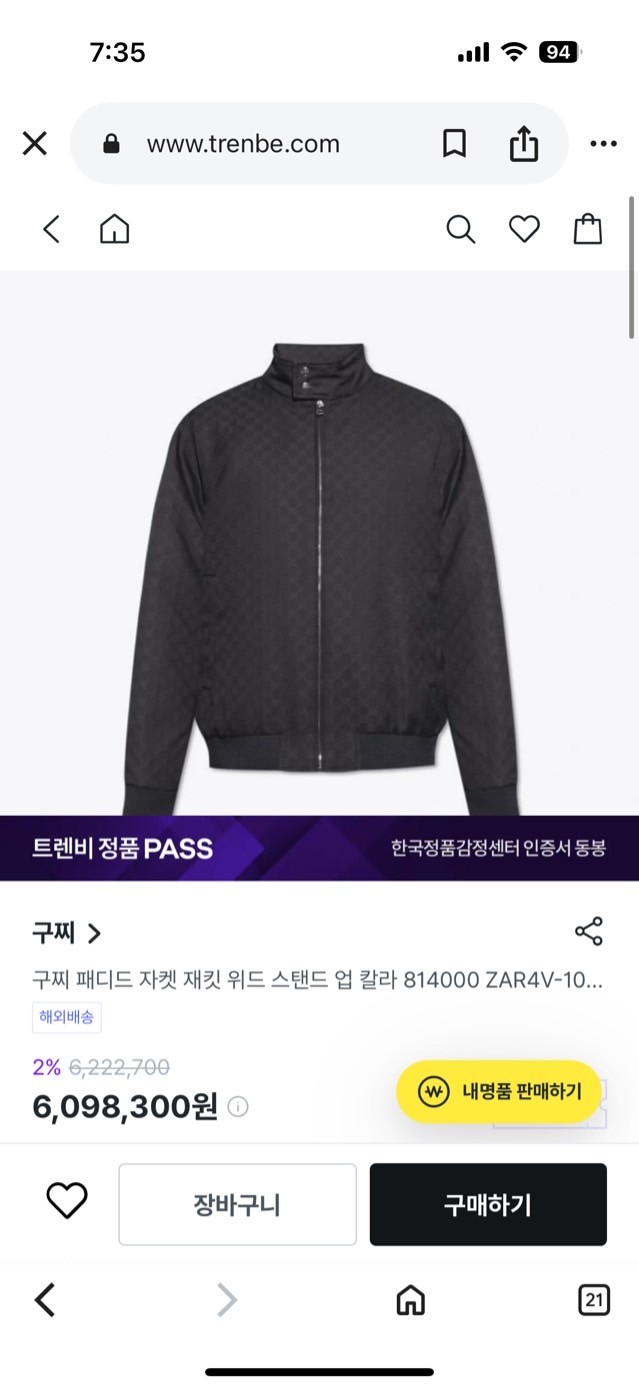
Task: Open the browser overflow menu
Action: (x=603, y=144)
